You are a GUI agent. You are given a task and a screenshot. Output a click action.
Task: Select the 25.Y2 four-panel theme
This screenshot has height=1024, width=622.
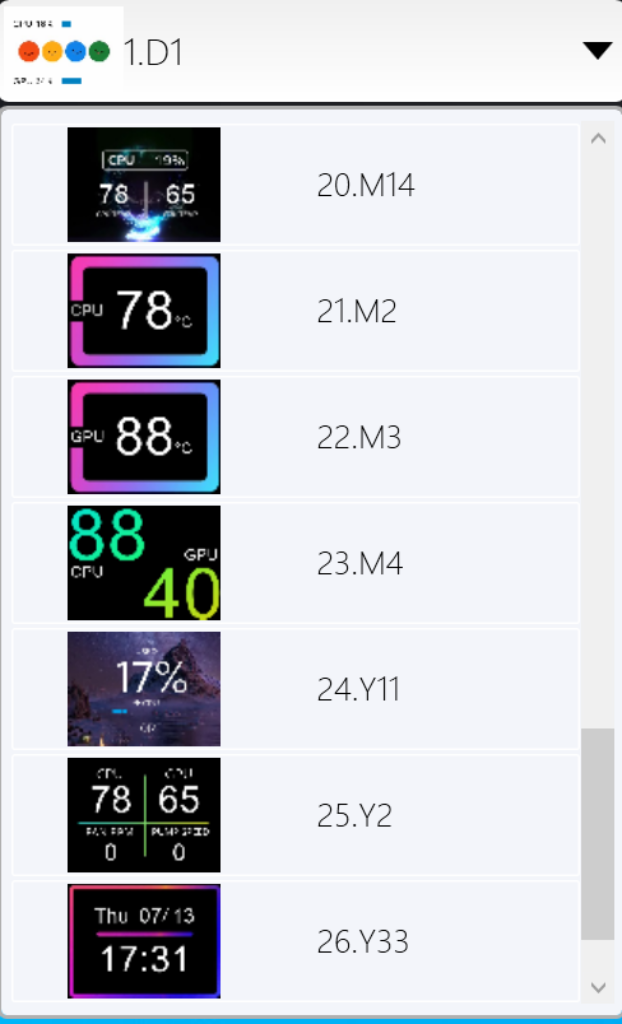296,815
